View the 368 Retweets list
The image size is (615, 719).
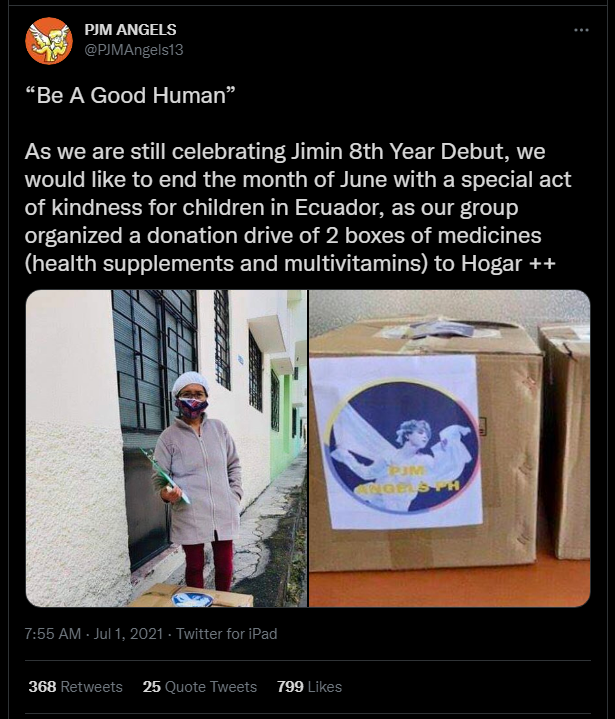[x=76, y=687]
